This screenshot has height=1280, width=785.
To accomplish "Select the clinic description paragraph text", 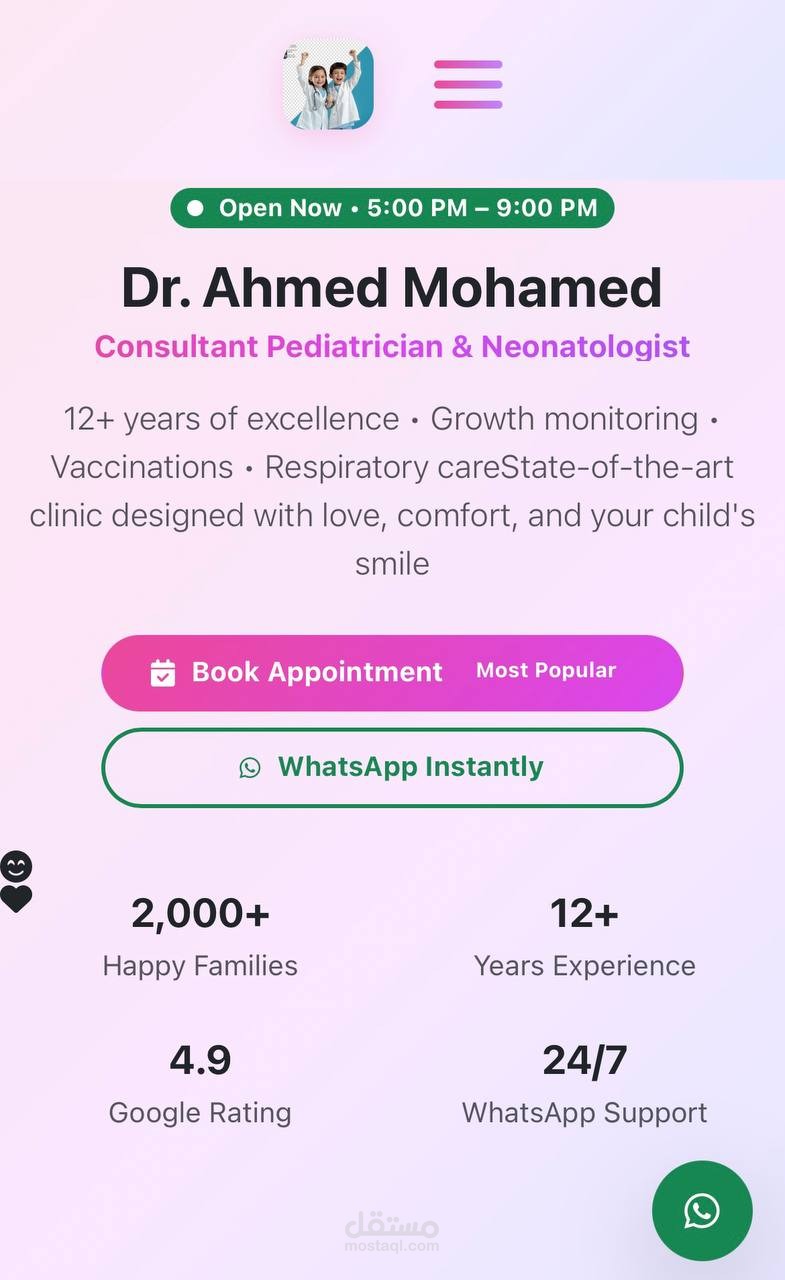I will pyautogui.click(x=392, y=490).
